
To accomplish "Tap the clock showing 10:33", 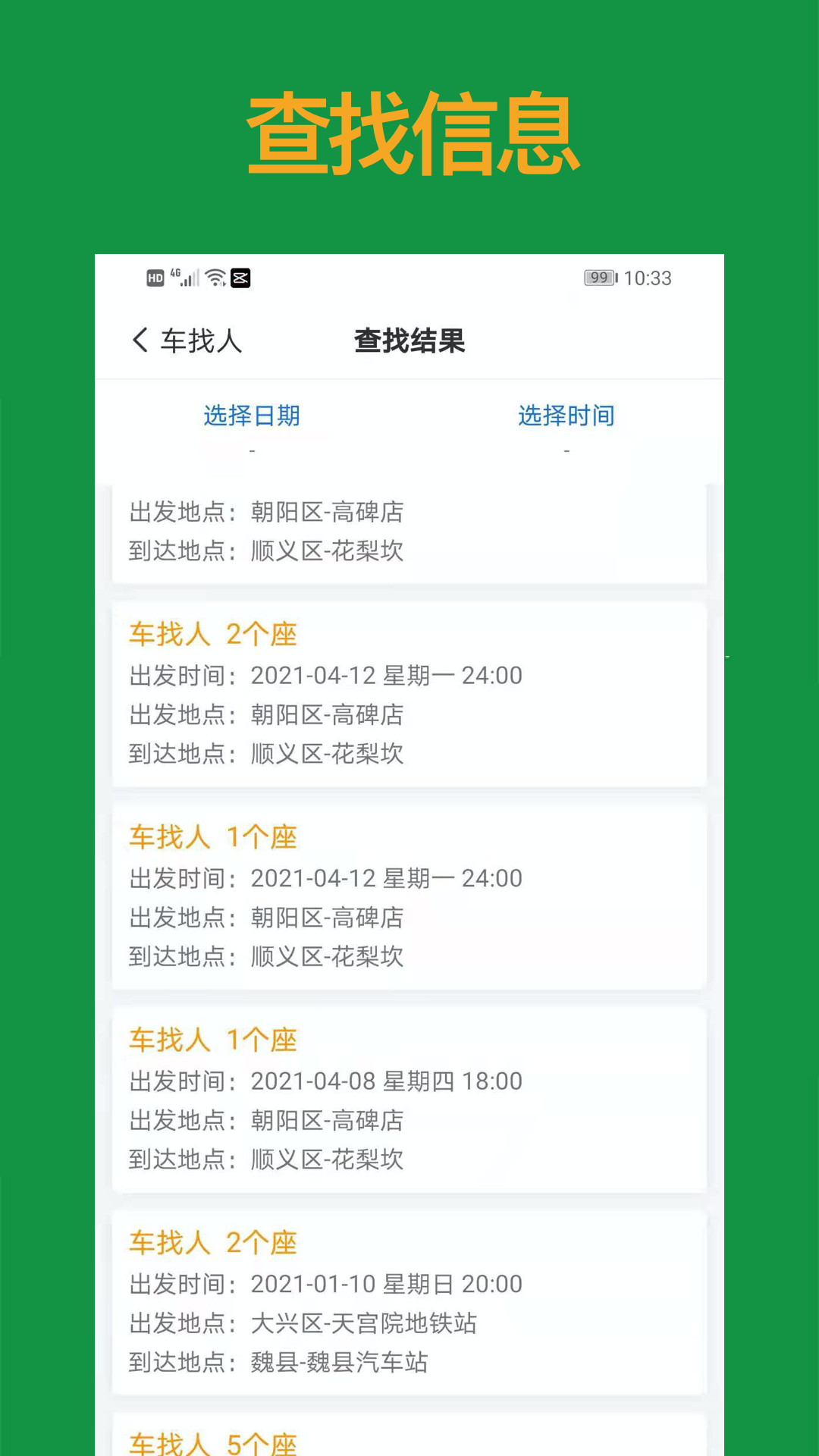I will (x=647, y=278).
